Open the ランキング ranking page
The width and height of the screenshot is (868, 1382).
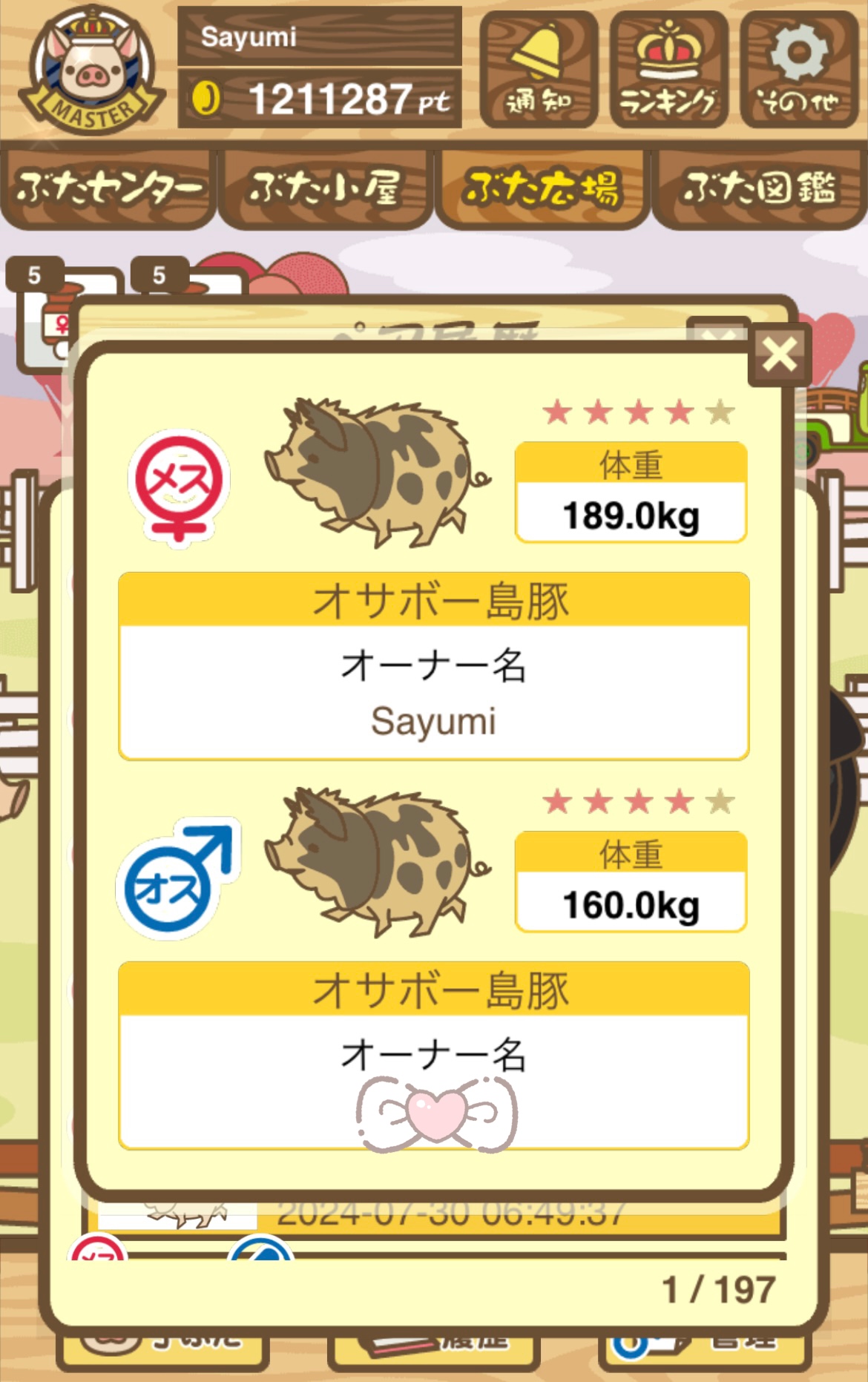point(668,69)
